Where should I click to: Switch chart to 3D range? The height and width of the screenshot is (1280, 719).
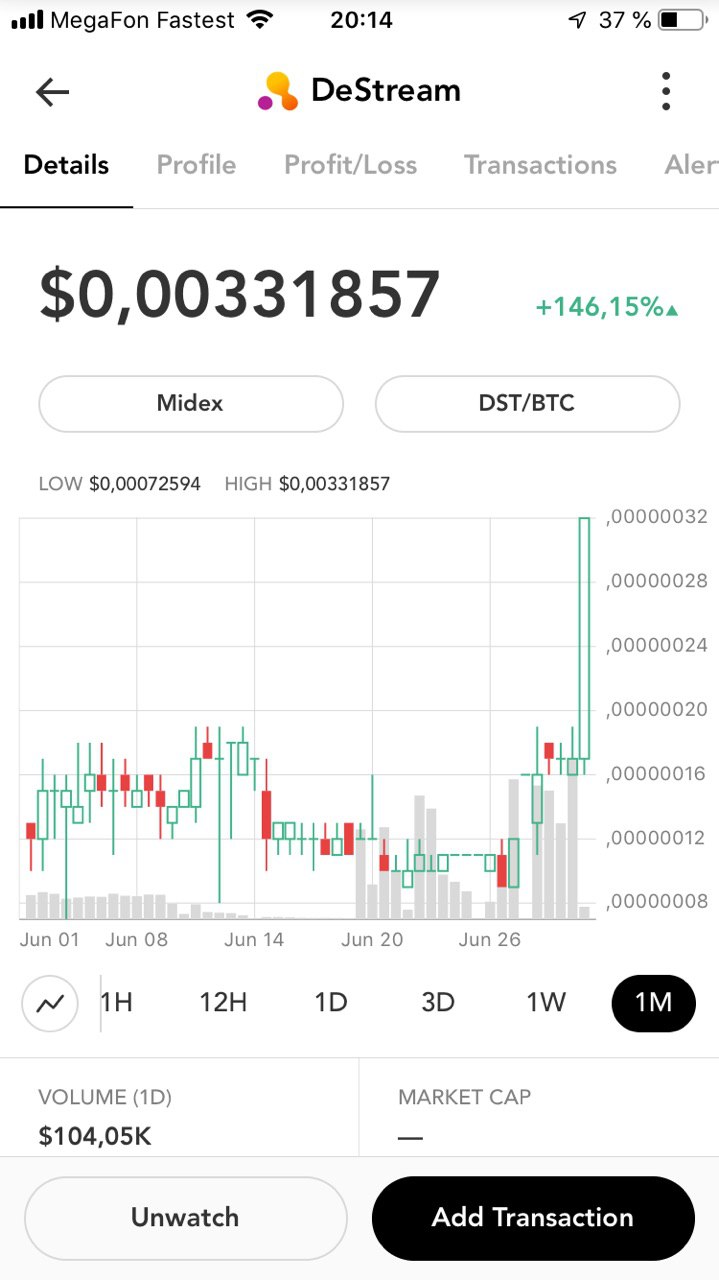pyautogui.click(x=438, y=1002)
